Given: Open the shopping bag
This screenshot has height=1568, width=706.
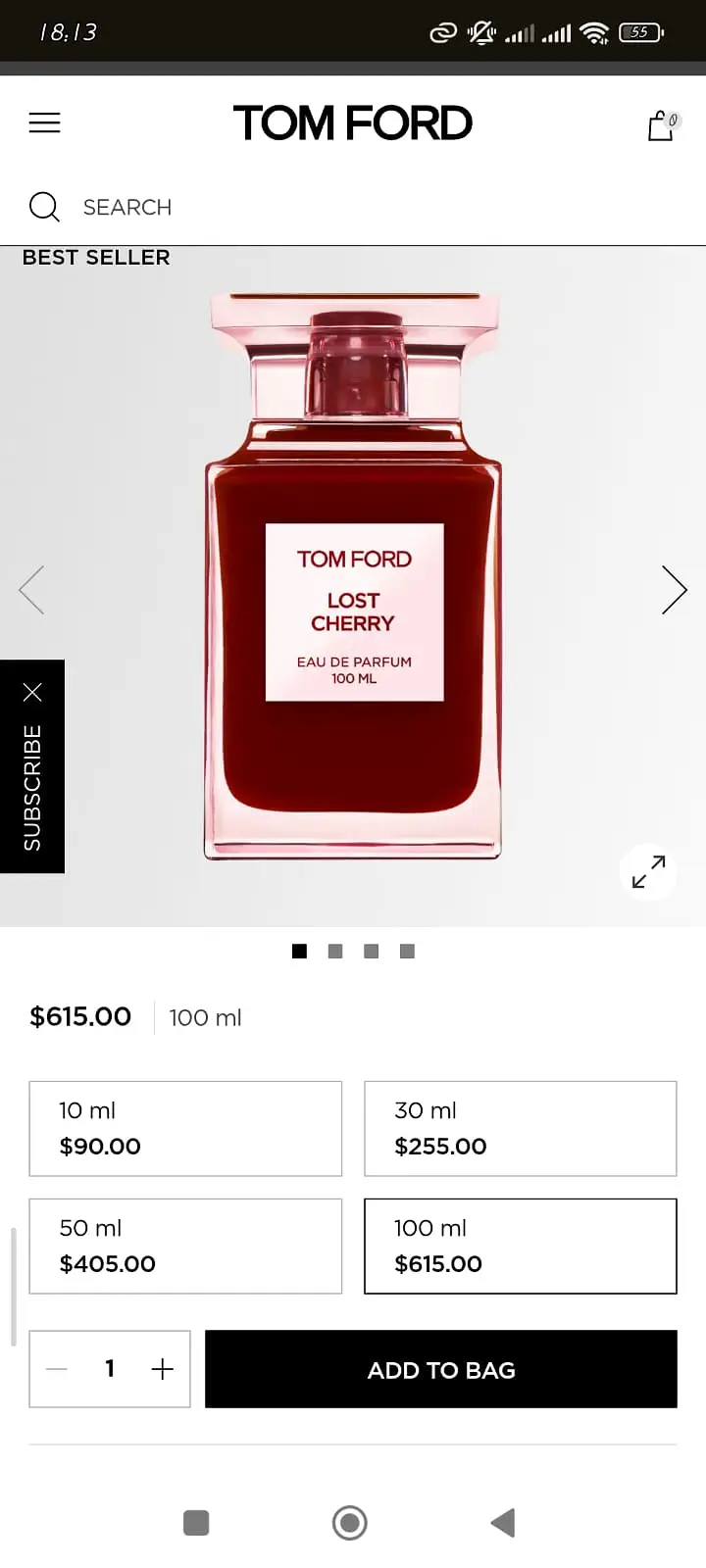Looking at the screenshot, I should point(661,124).
